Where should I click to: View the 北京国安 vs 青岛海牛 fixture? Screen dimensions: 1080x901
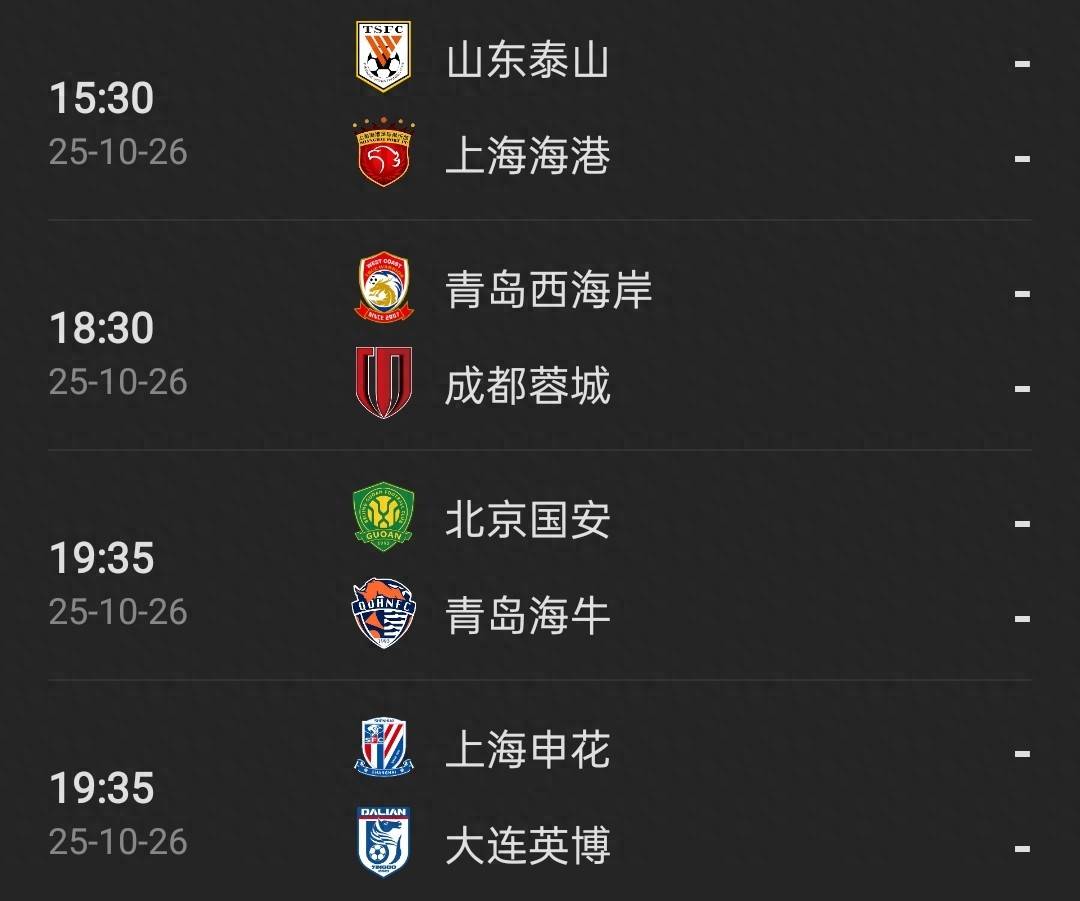tap(540, 567)
